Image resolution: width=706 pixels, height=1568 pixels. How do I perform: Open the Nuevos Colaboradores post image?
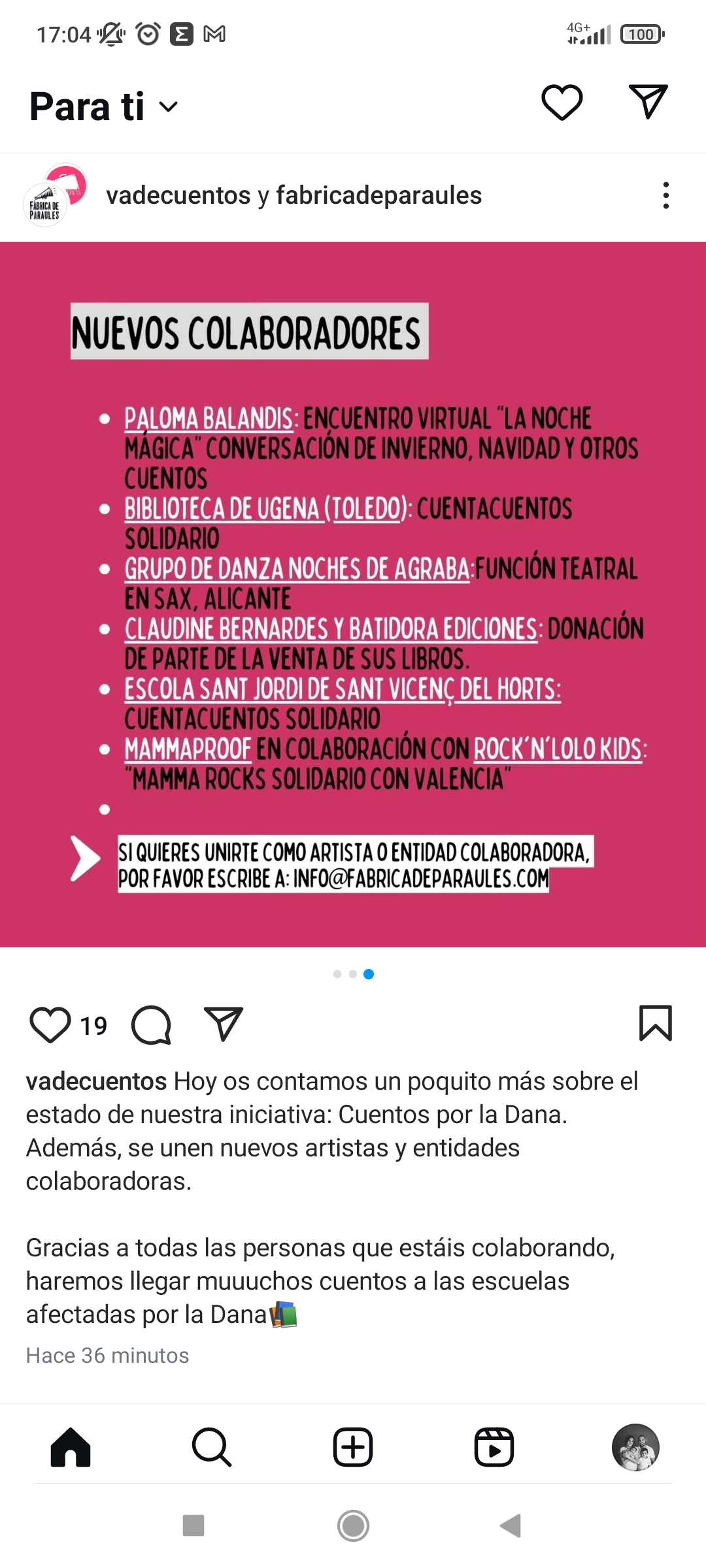pyautogui.click(x=353, y=594)
